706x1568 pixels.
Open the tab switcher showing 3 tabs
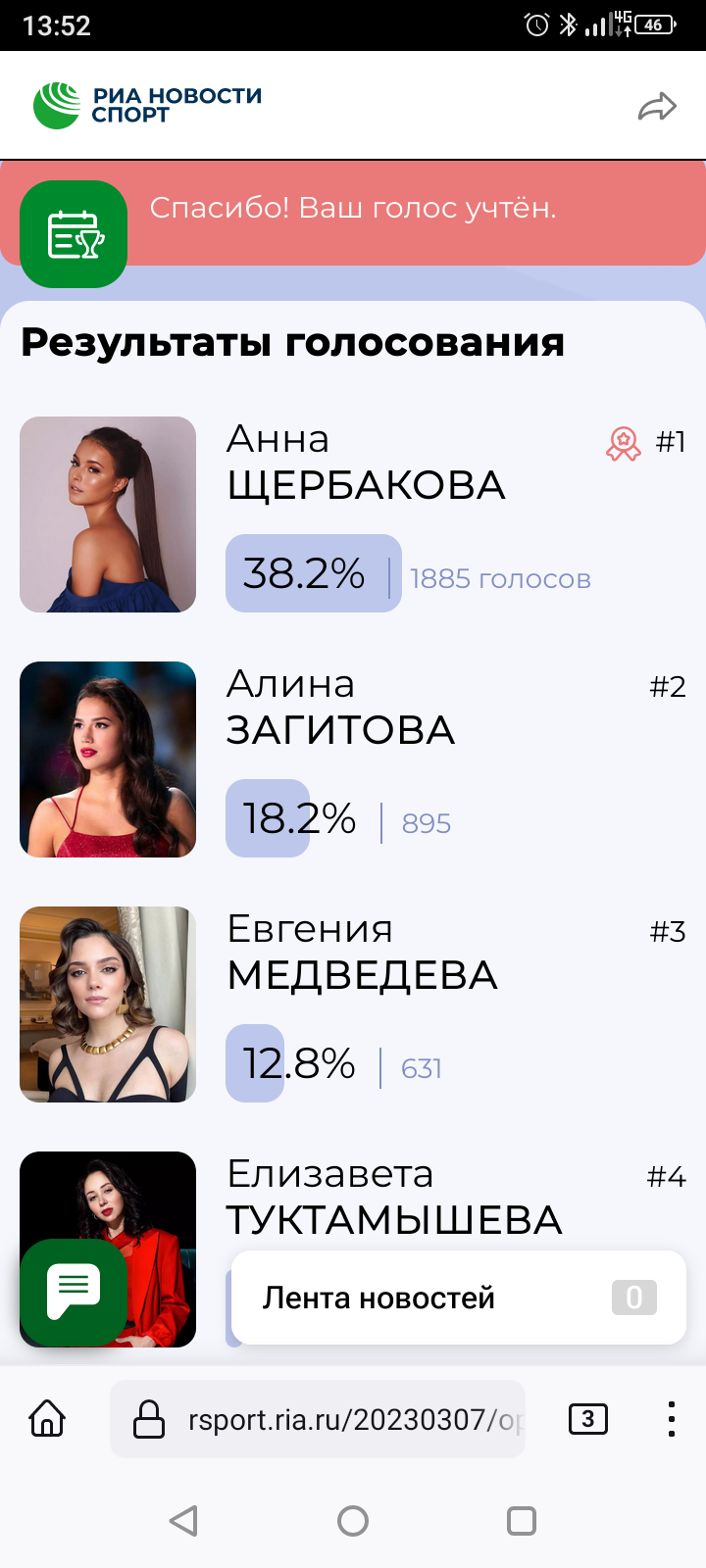pos(587,1418)
